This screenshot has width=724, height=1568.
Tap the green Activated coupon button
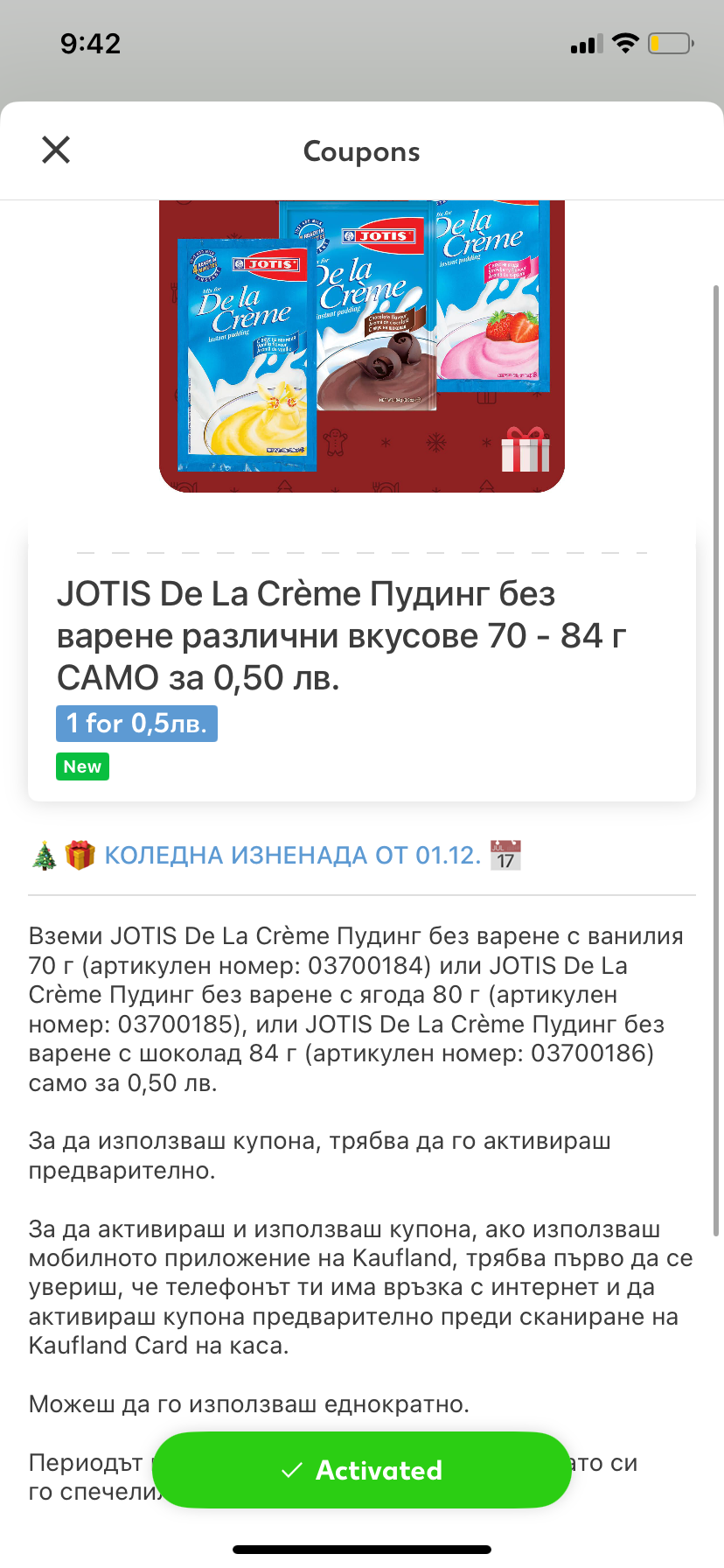click(x=362, y=1470)
